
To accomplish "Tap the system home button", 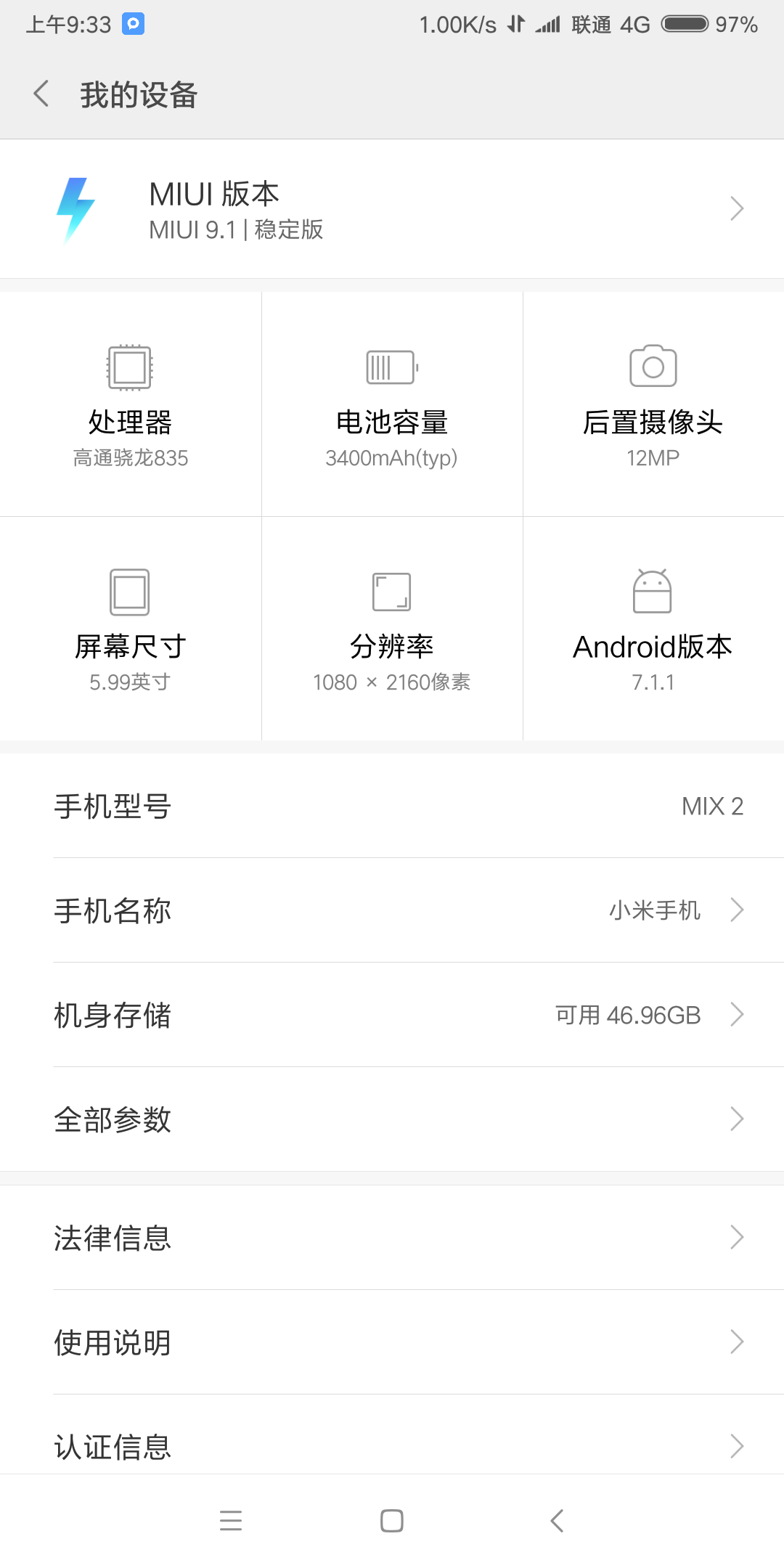I will coord(392,1521).
